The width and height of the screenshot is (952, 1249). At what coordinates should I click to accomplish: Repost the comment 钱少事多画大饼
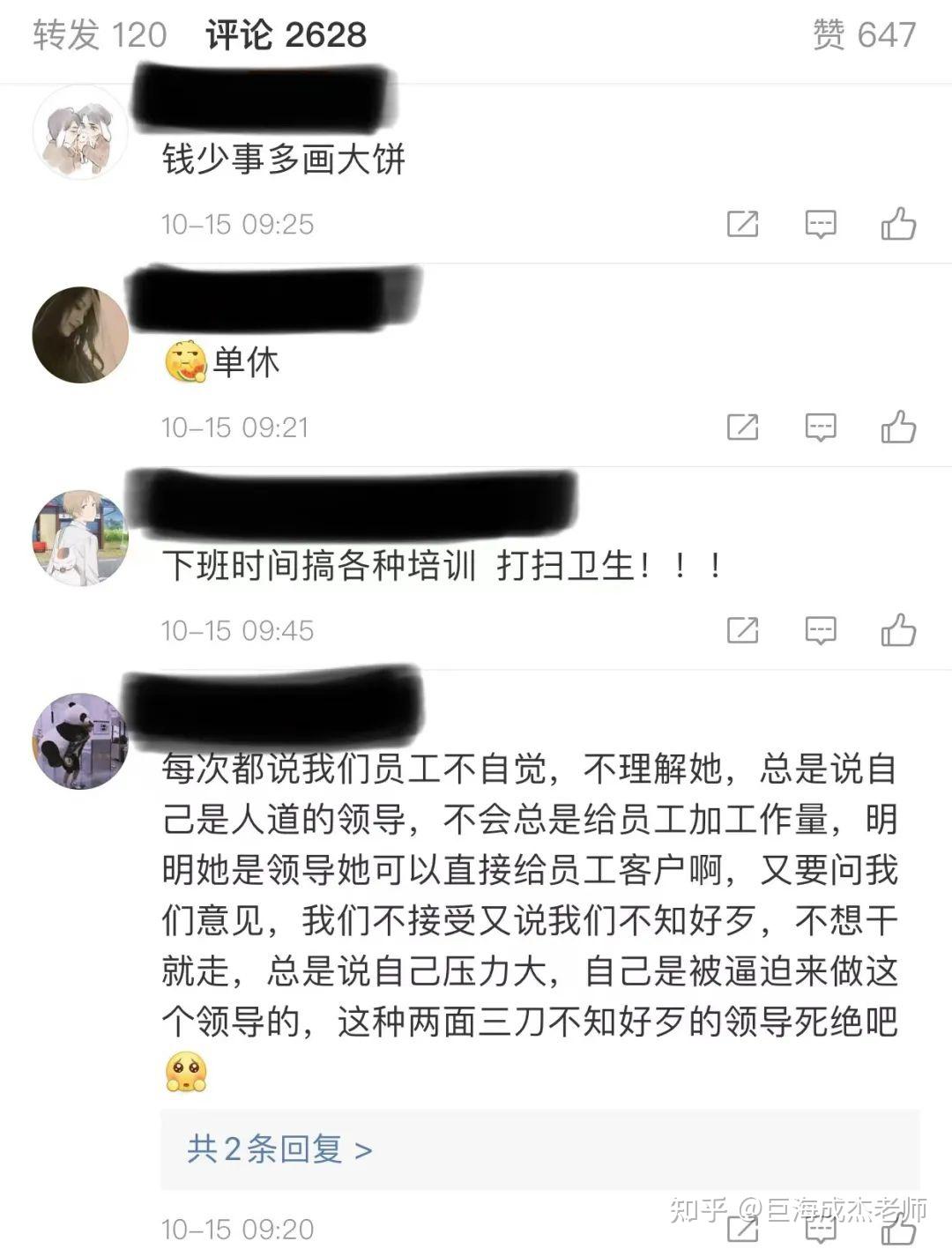pos(742,224)
